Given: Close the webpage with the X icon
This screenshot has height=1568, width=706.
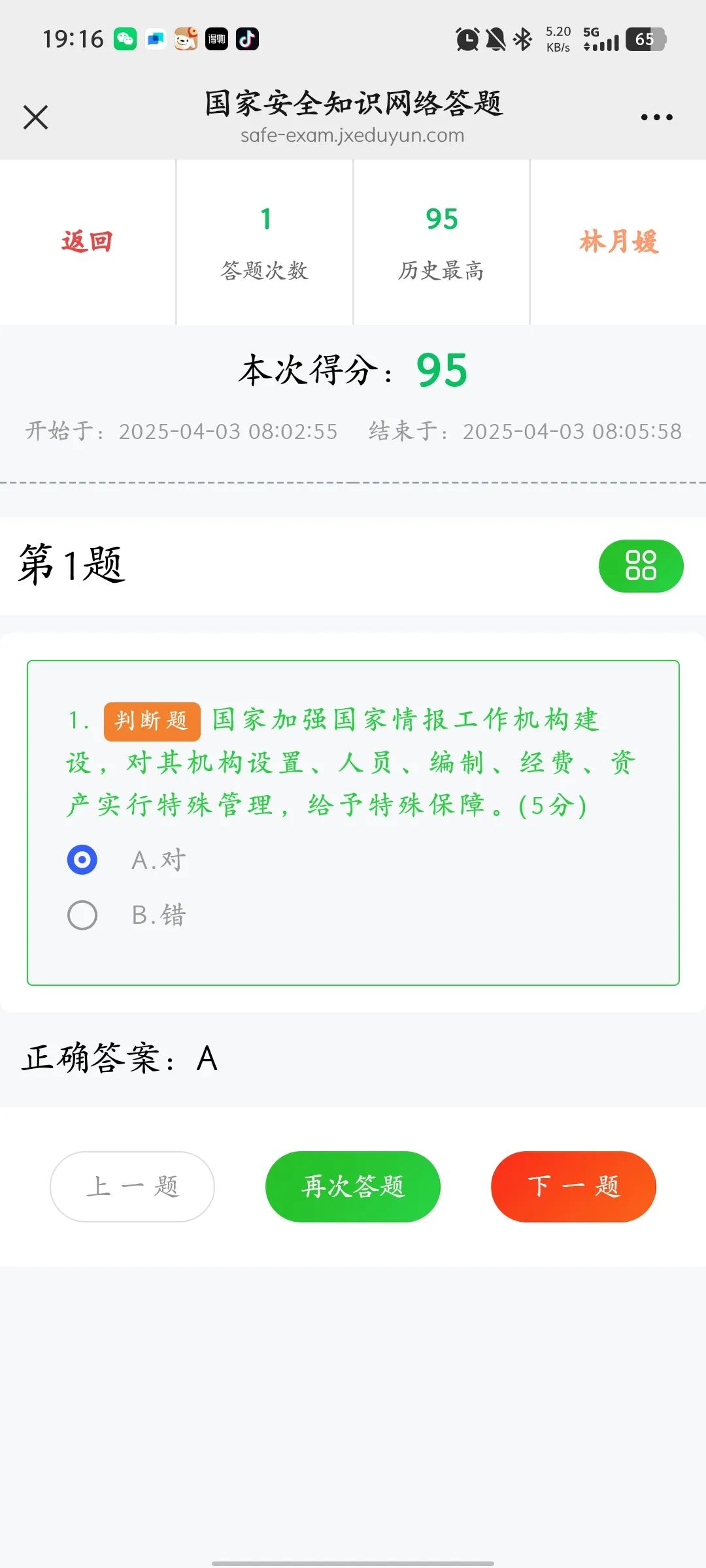Looking at the screenshot, I should click(x=35, y=118).
